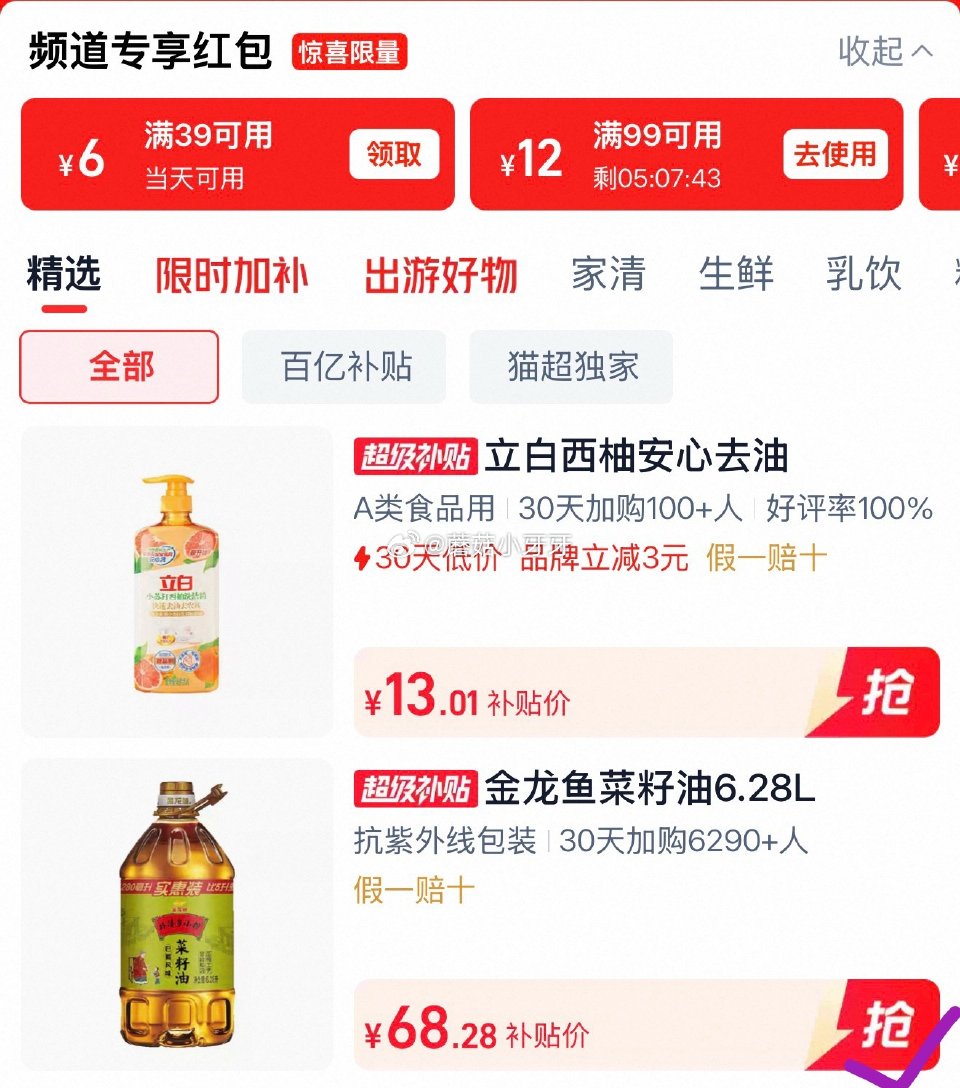The width and height of the screenshot is (960, 1088).
Task: Select the 百亿补贴 filter chip
Action: (x=344, y=367)
